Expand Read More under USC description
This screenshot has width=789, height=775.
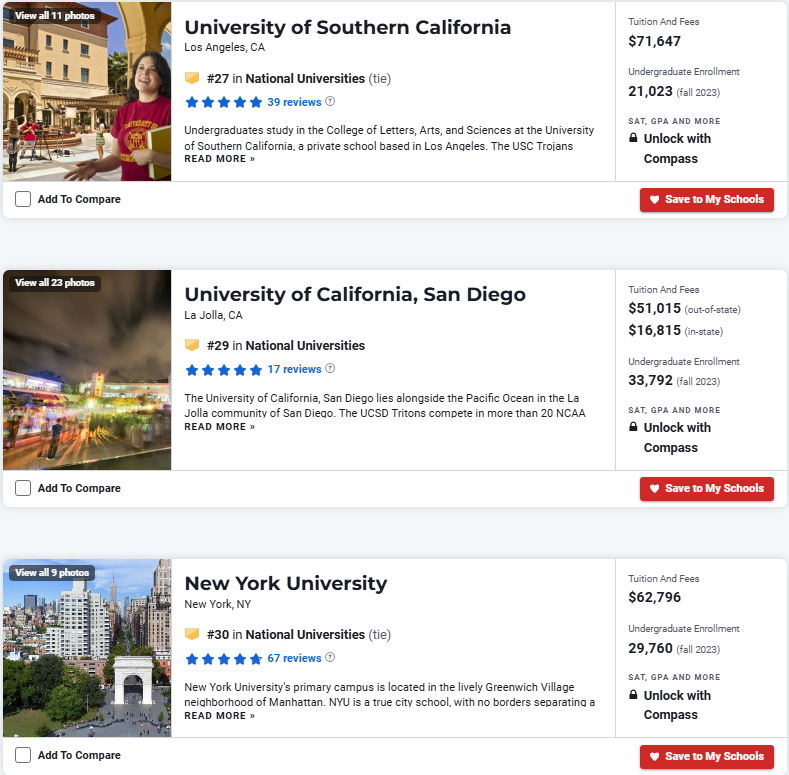219,158
